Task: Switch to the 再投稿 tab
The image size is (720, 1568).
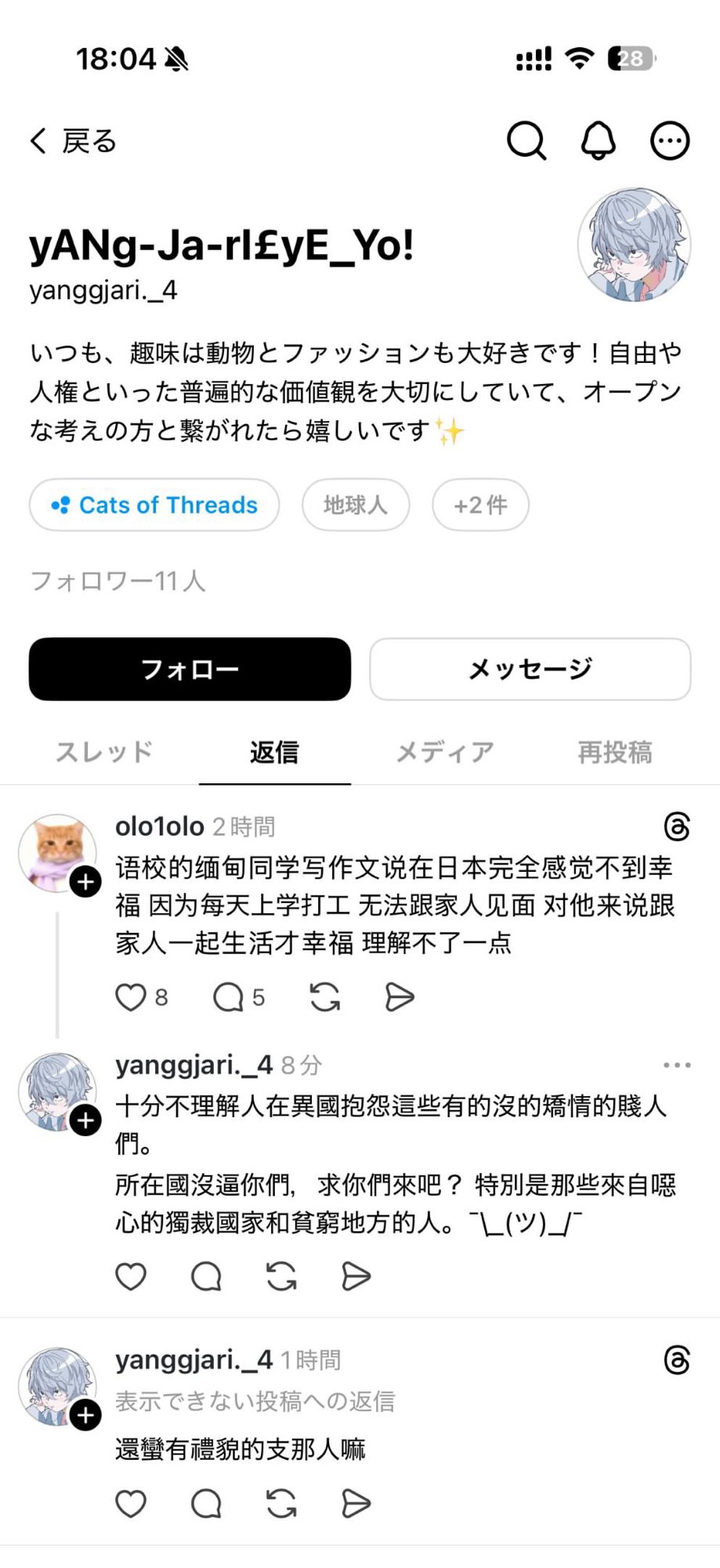Action: 615,752
